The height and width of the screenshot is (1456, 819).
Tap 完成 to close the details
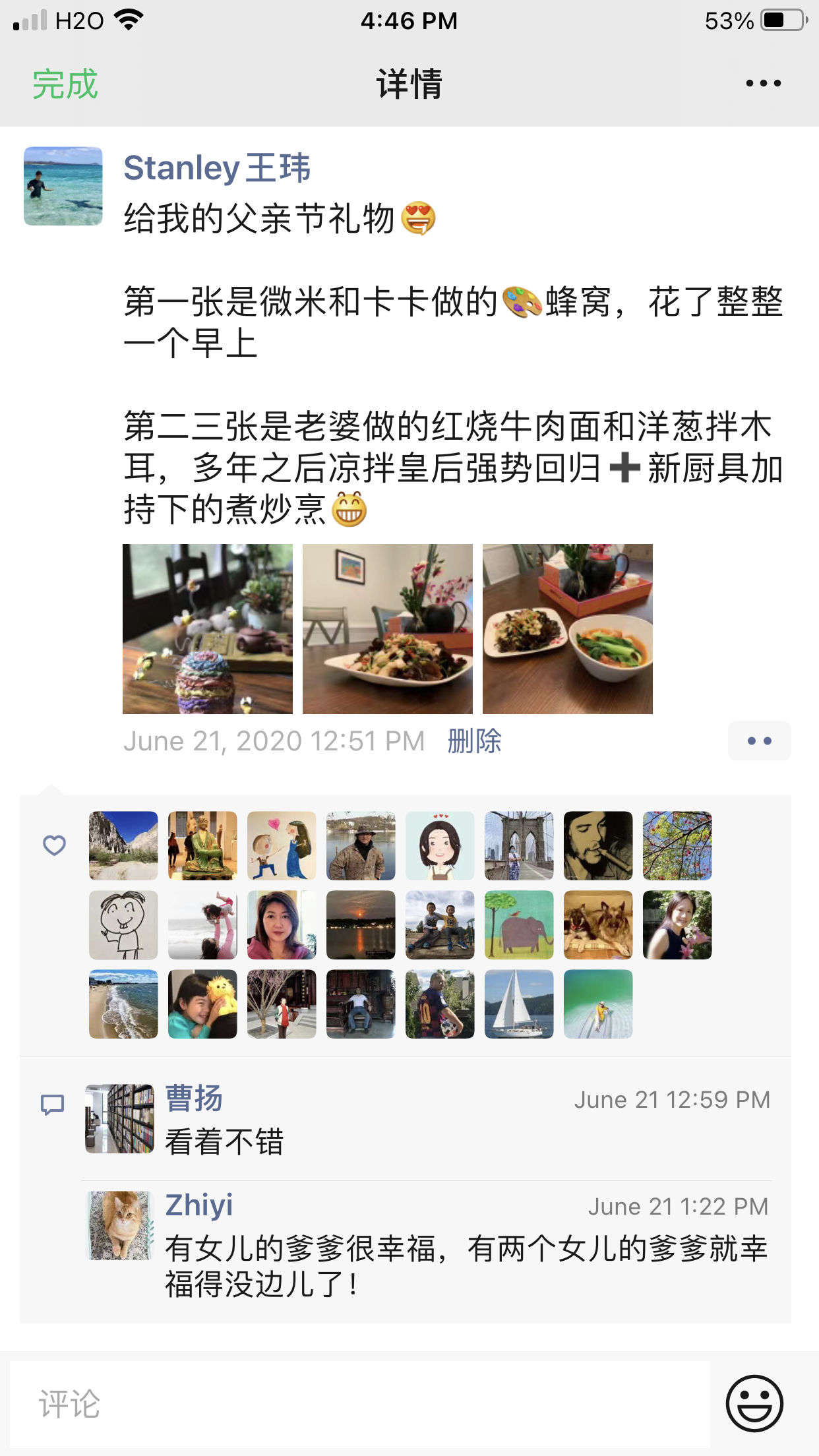(x=65, y=84)
